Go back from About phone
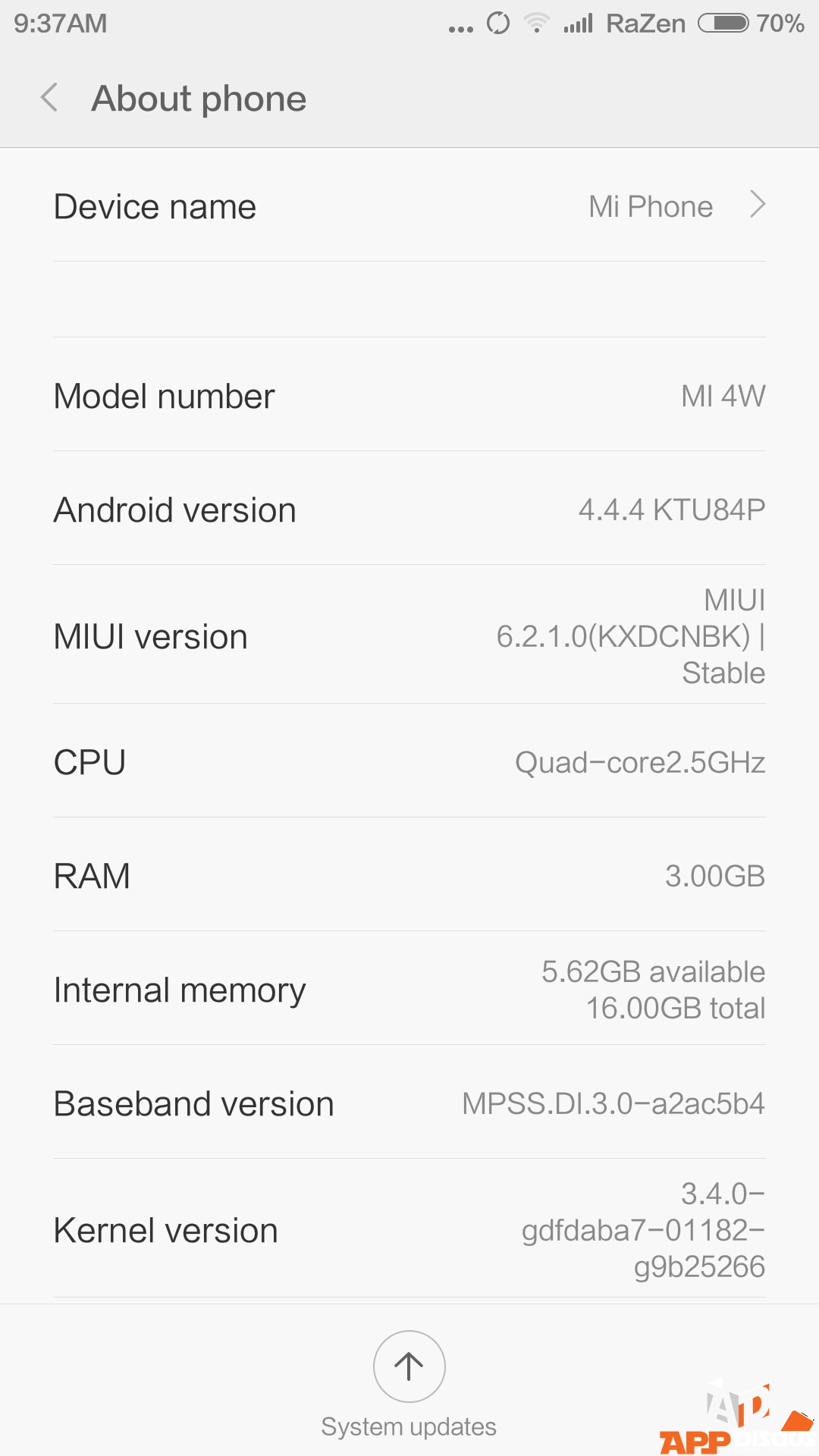Screen dimensions: 819x1456 pyautogui.click(x=49, y=98)
